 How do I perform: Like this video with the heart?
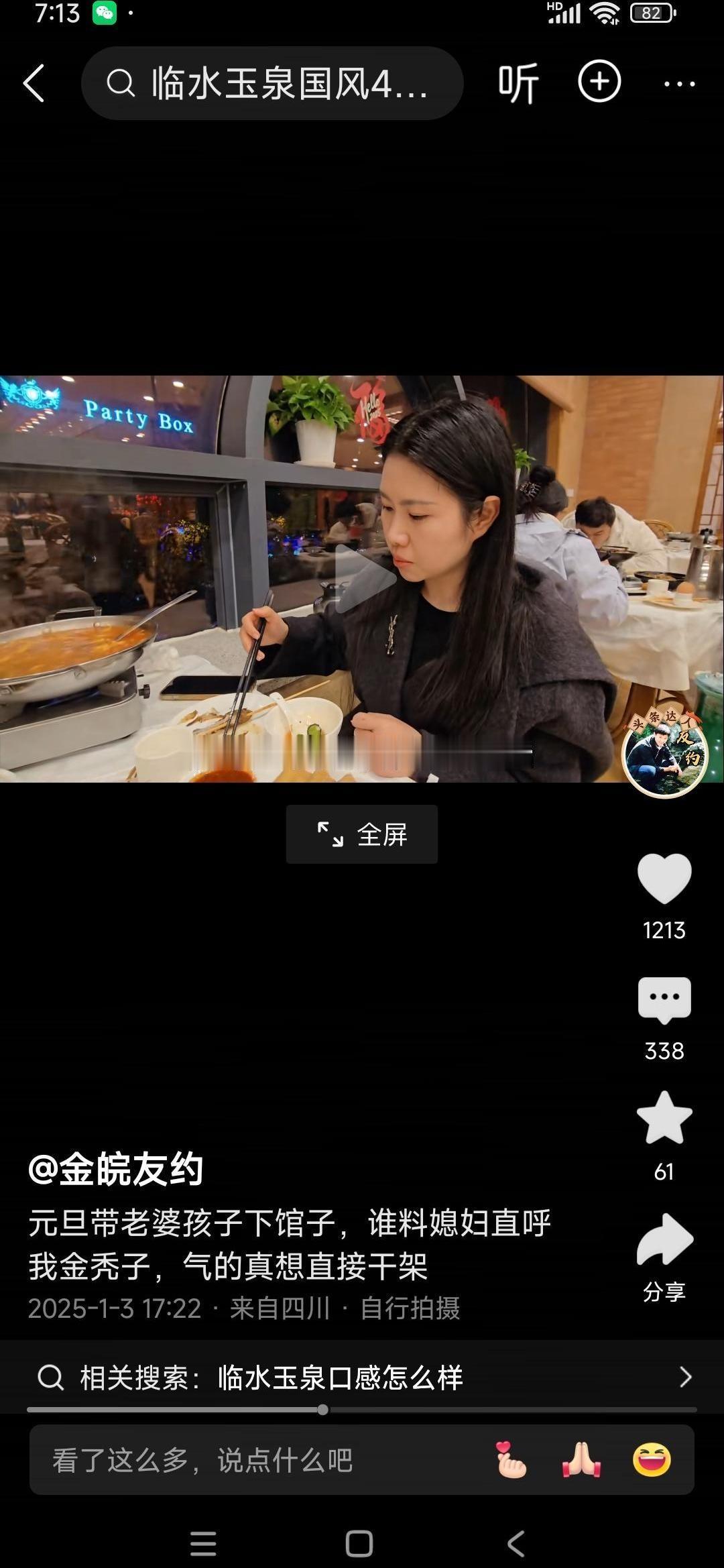tap(664, 879)
